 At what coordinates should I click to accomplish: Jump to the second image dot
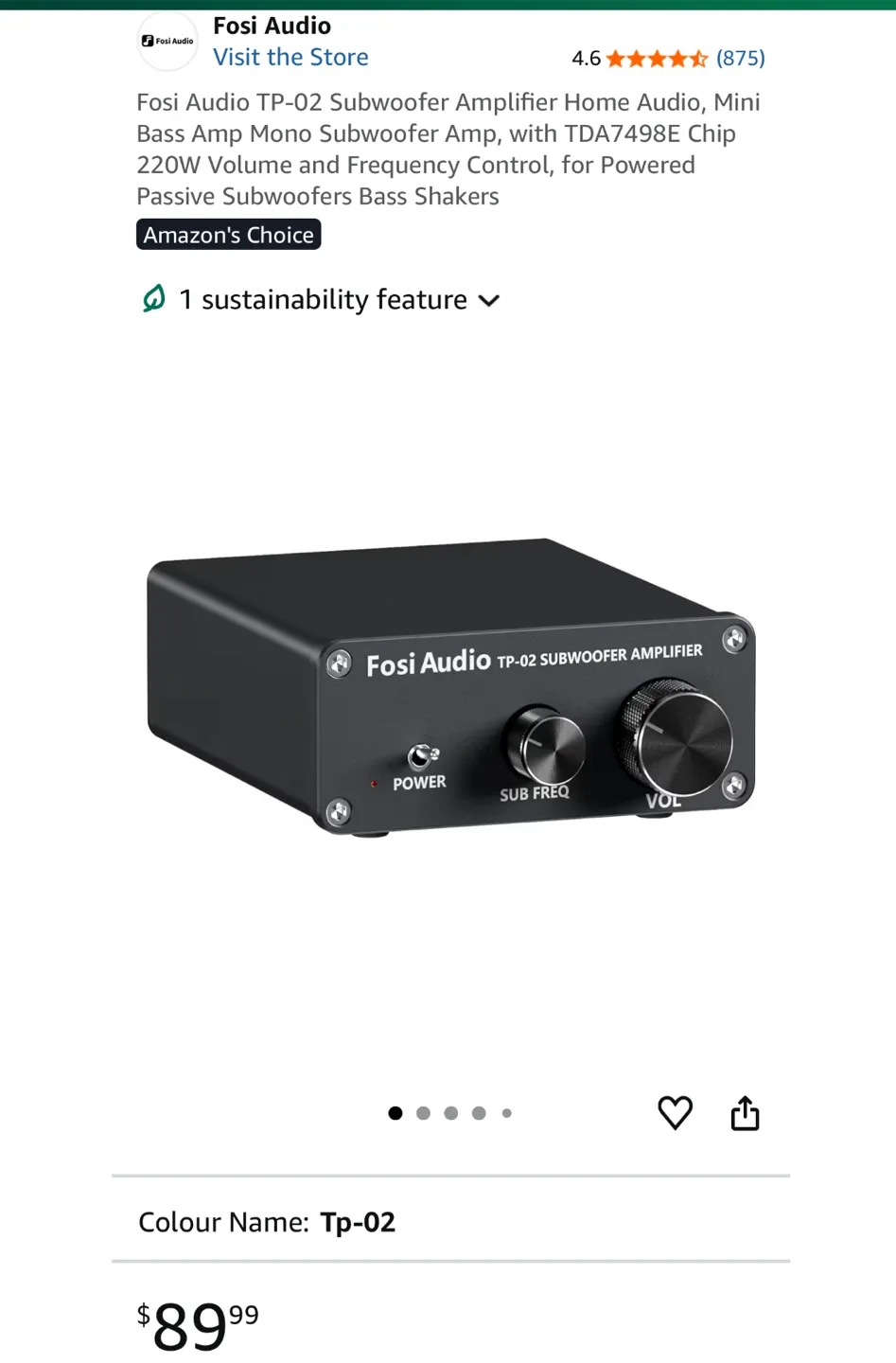pyautogui.click(x=423, y=1113)
